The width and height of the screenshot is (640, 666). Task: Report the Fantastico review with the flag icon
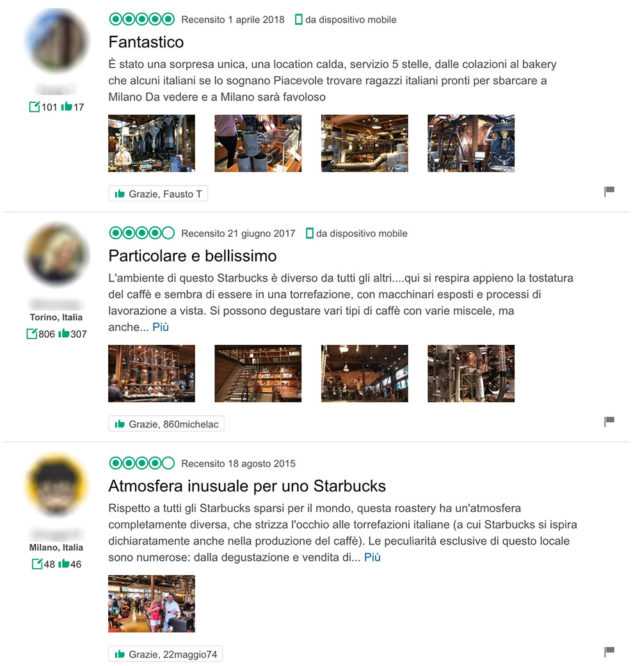(609, 192)
